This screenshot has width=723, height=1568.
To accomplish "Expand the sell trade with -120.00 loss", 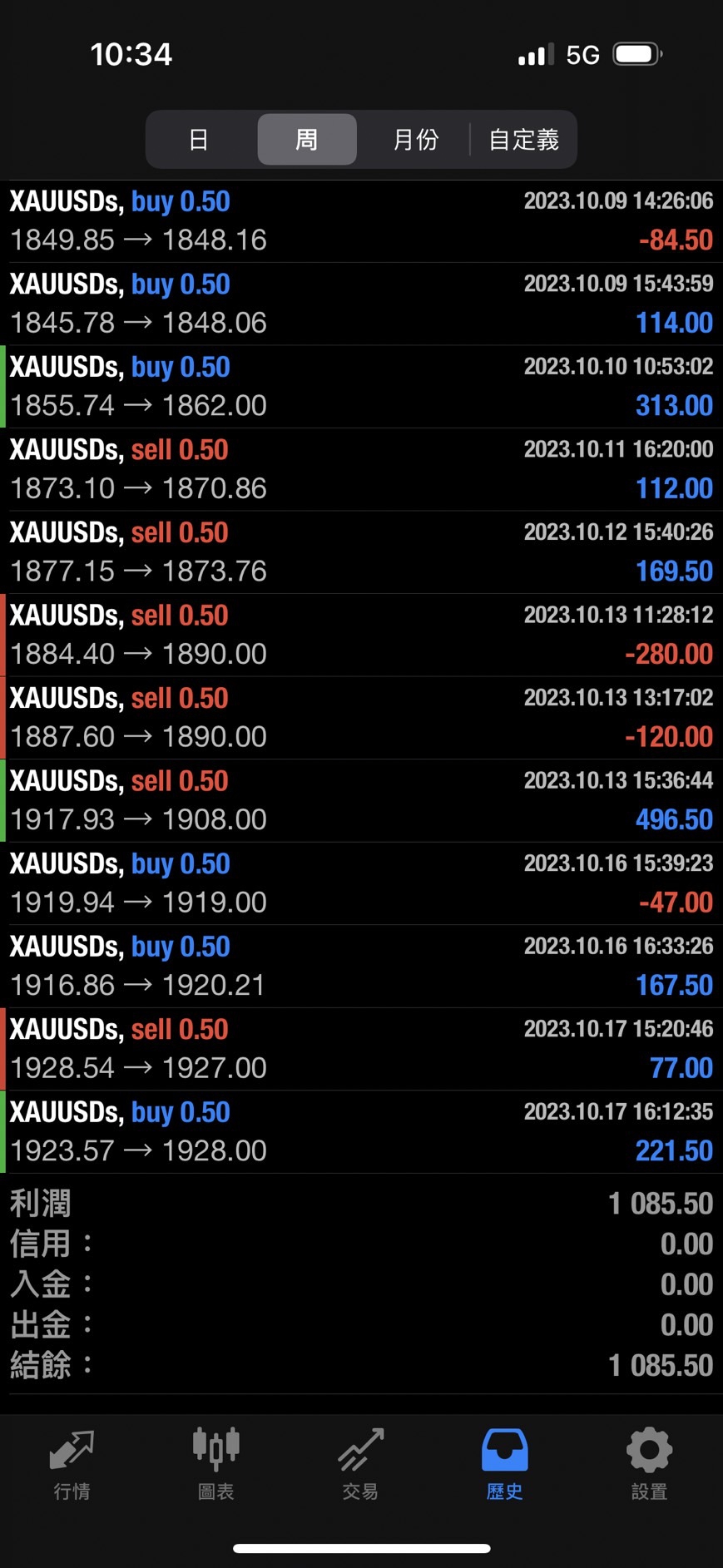I will coord(361,718).
